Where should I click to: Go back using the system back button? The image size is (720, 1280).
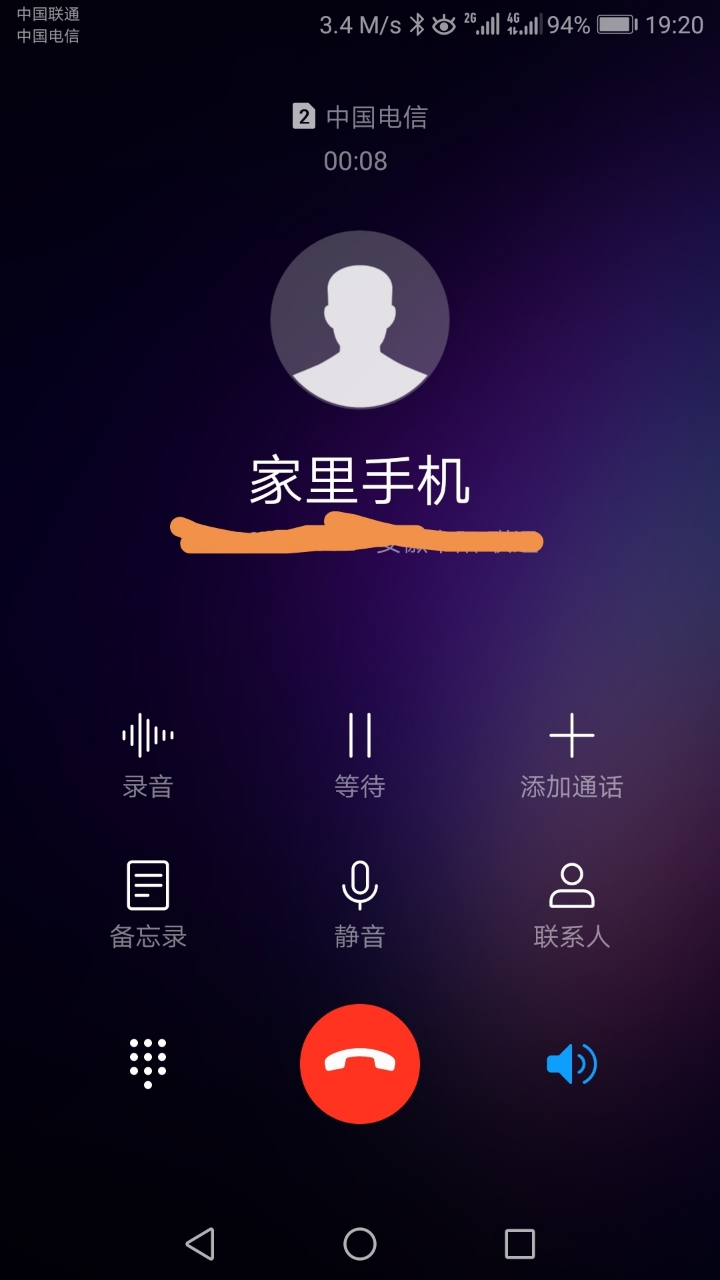[x=200, y=1244]
